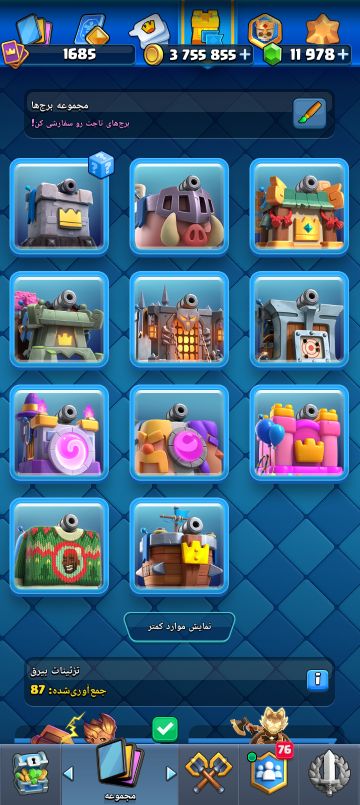This screenshot has height=805, width=360.
Task: Select the default gray king tower skin
Action: [x=59, y=206]
